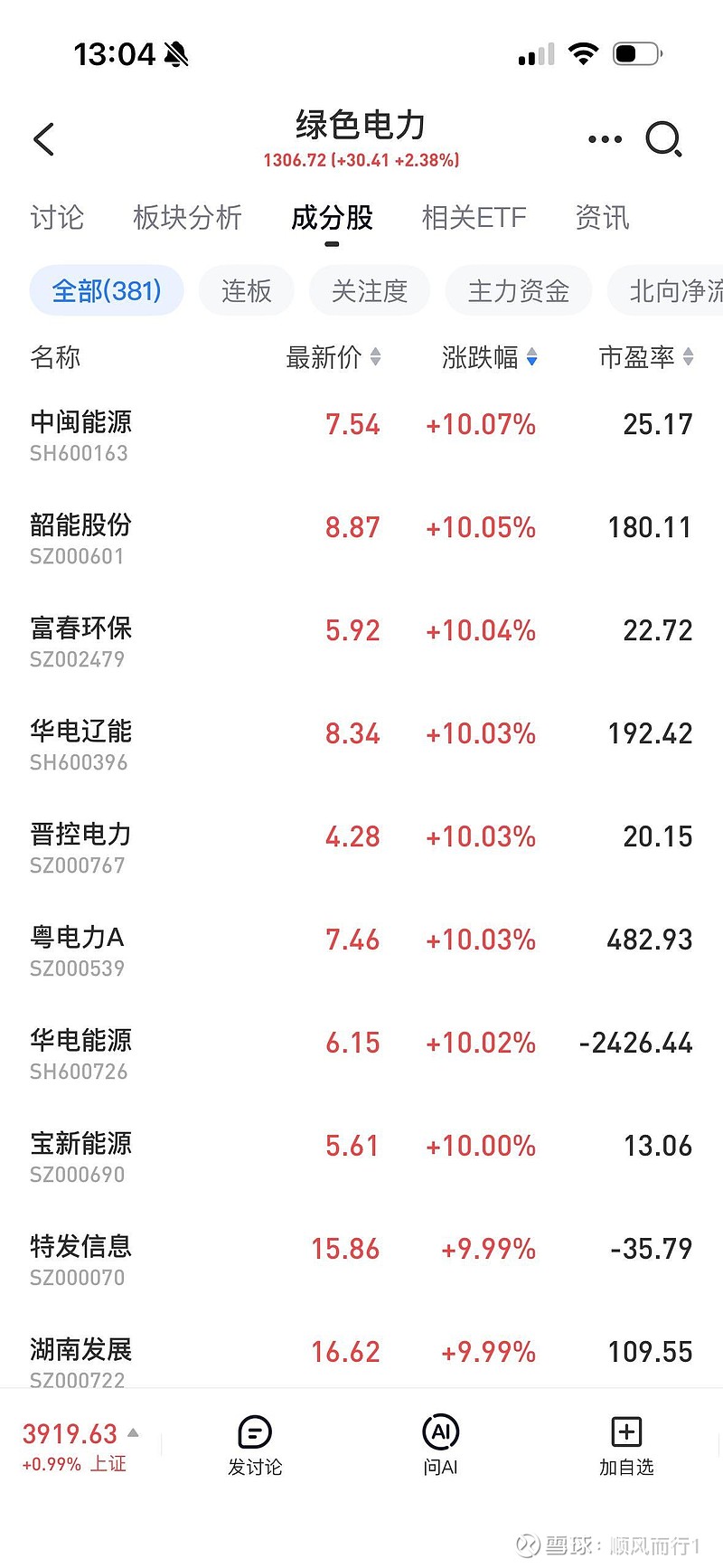This screenshot has width=723, height=1568.
Task: Open the search magnifier
Action: (663, 139)
